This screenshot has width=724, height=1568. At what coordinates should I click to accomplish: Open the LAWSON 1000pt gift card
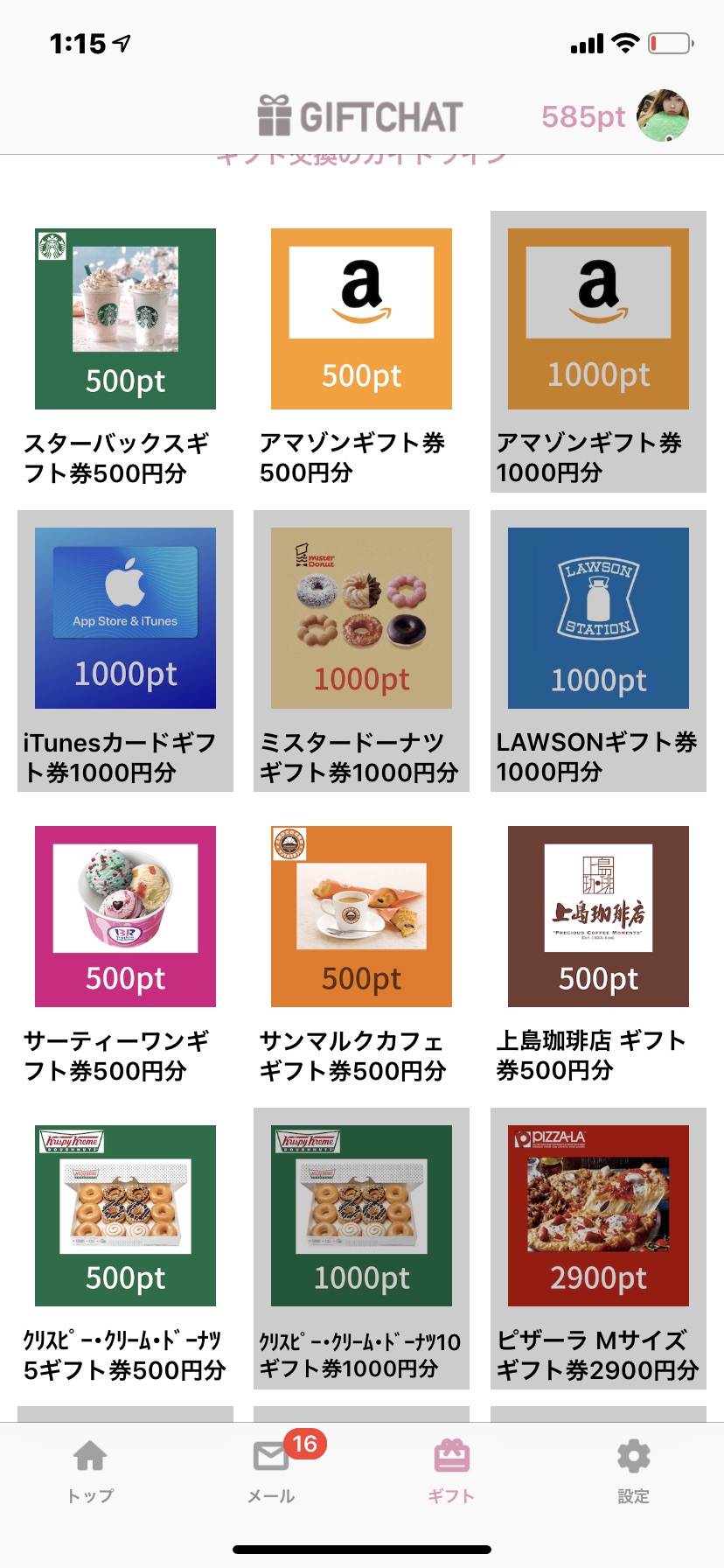tap(598, 651)
